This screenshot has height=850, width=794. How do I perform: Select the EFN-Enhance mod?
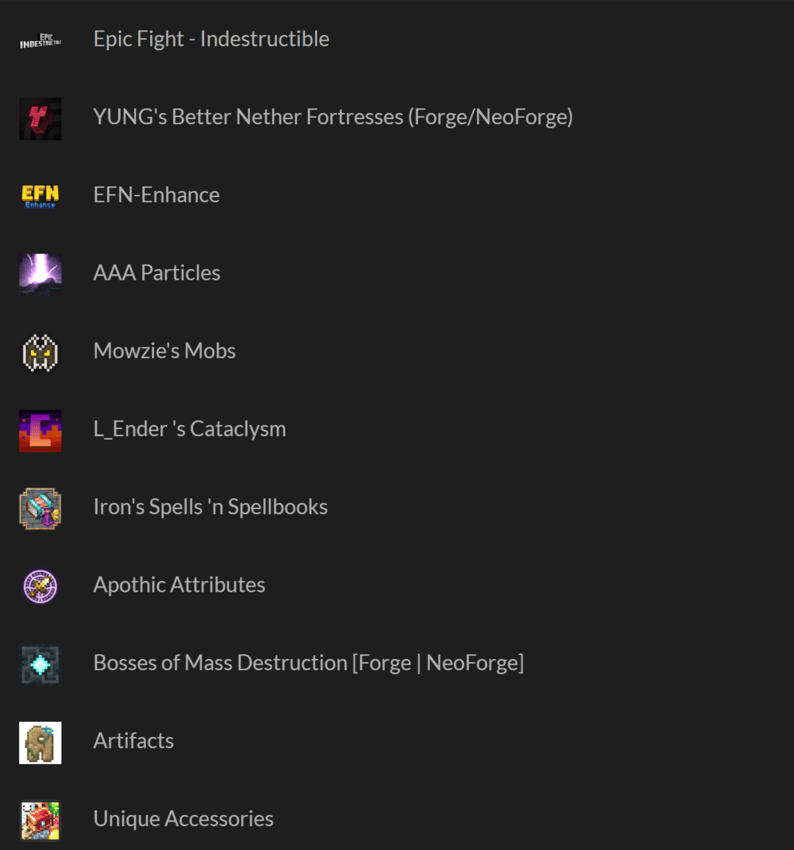tap(156, 195)
